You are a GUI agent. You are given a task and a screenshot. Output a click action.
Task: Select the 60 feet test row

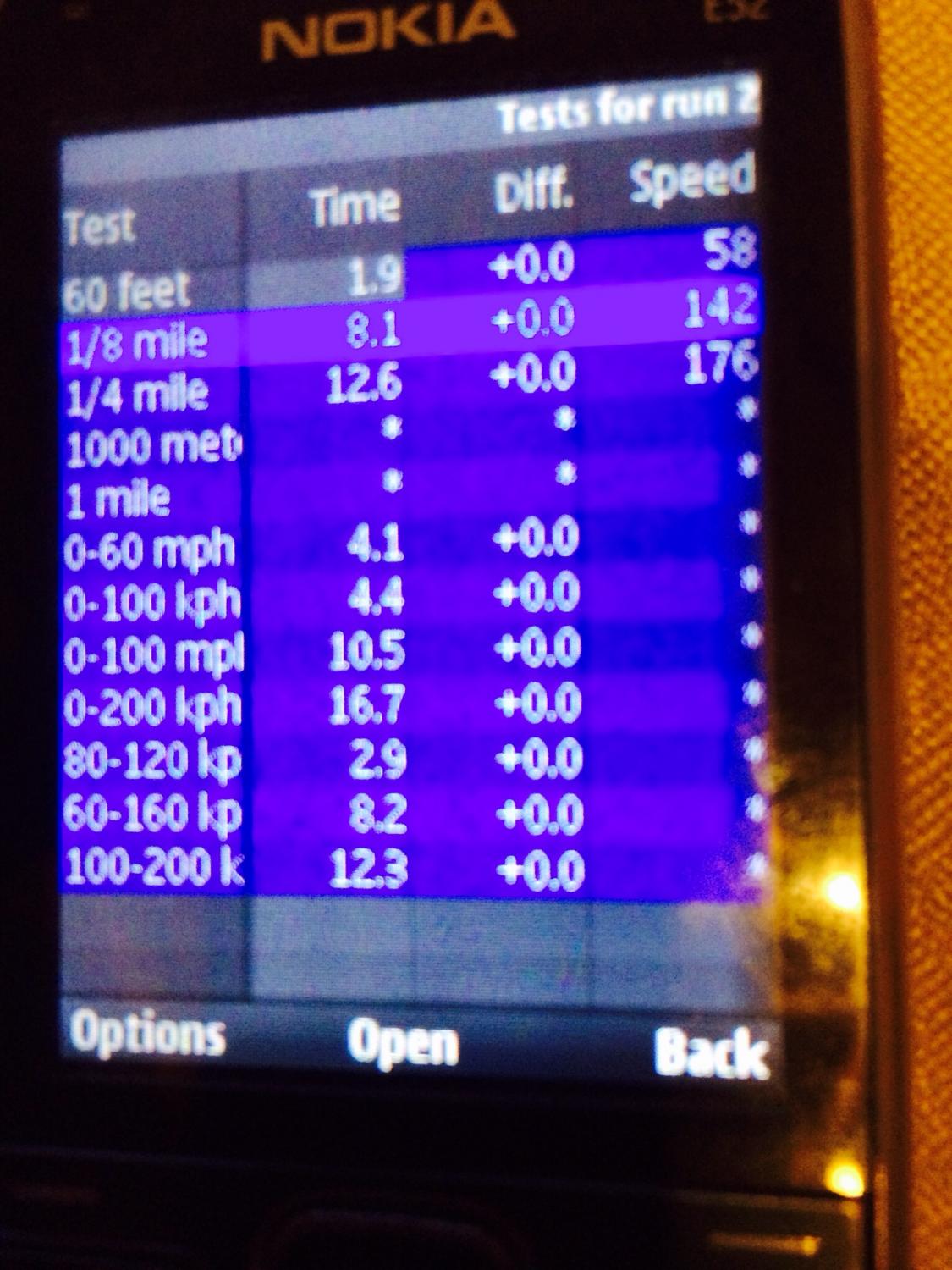tap(127, 292)
